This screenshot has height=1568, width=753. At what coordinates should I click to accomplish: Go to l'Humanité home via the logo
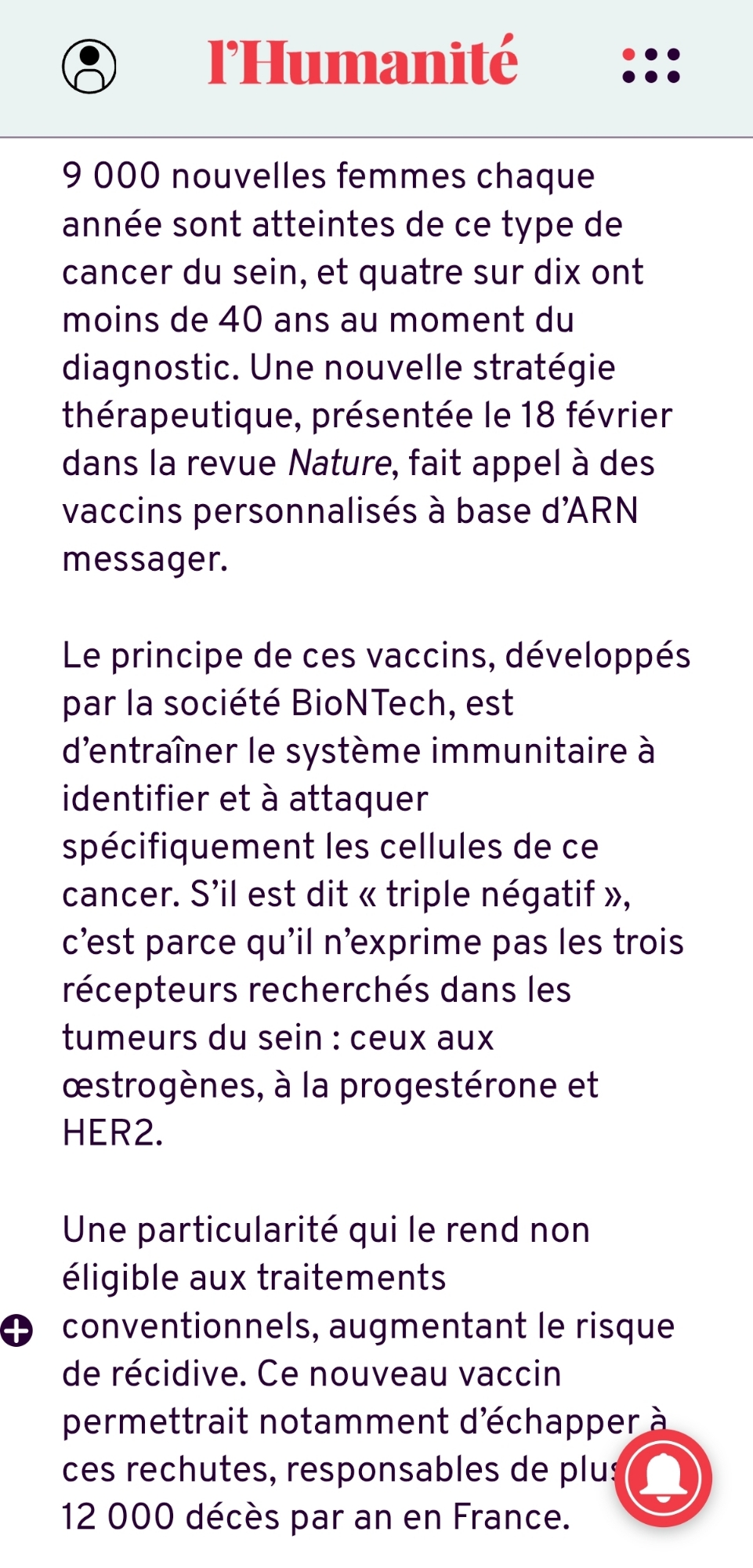pos(362,62)
